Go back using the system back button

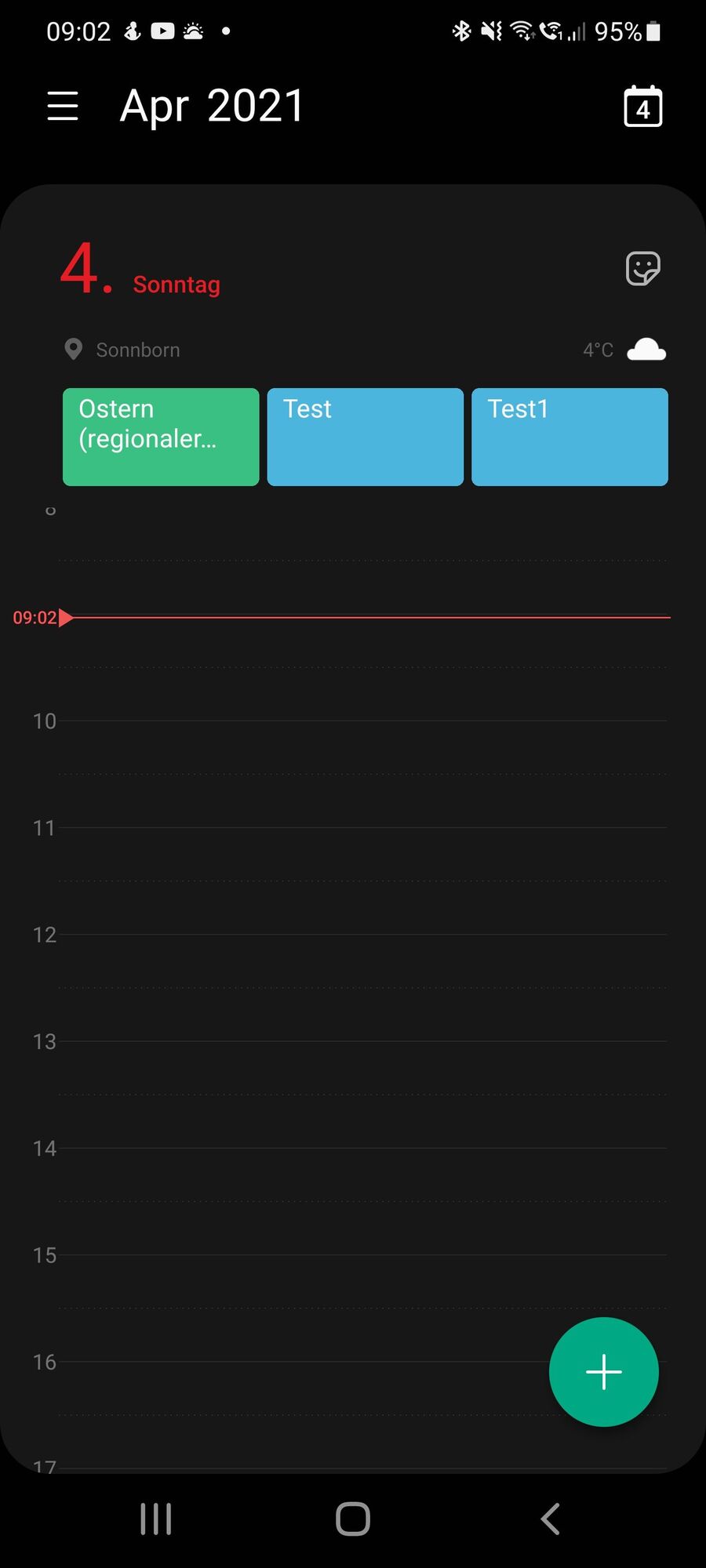[x=550, y=1519]
